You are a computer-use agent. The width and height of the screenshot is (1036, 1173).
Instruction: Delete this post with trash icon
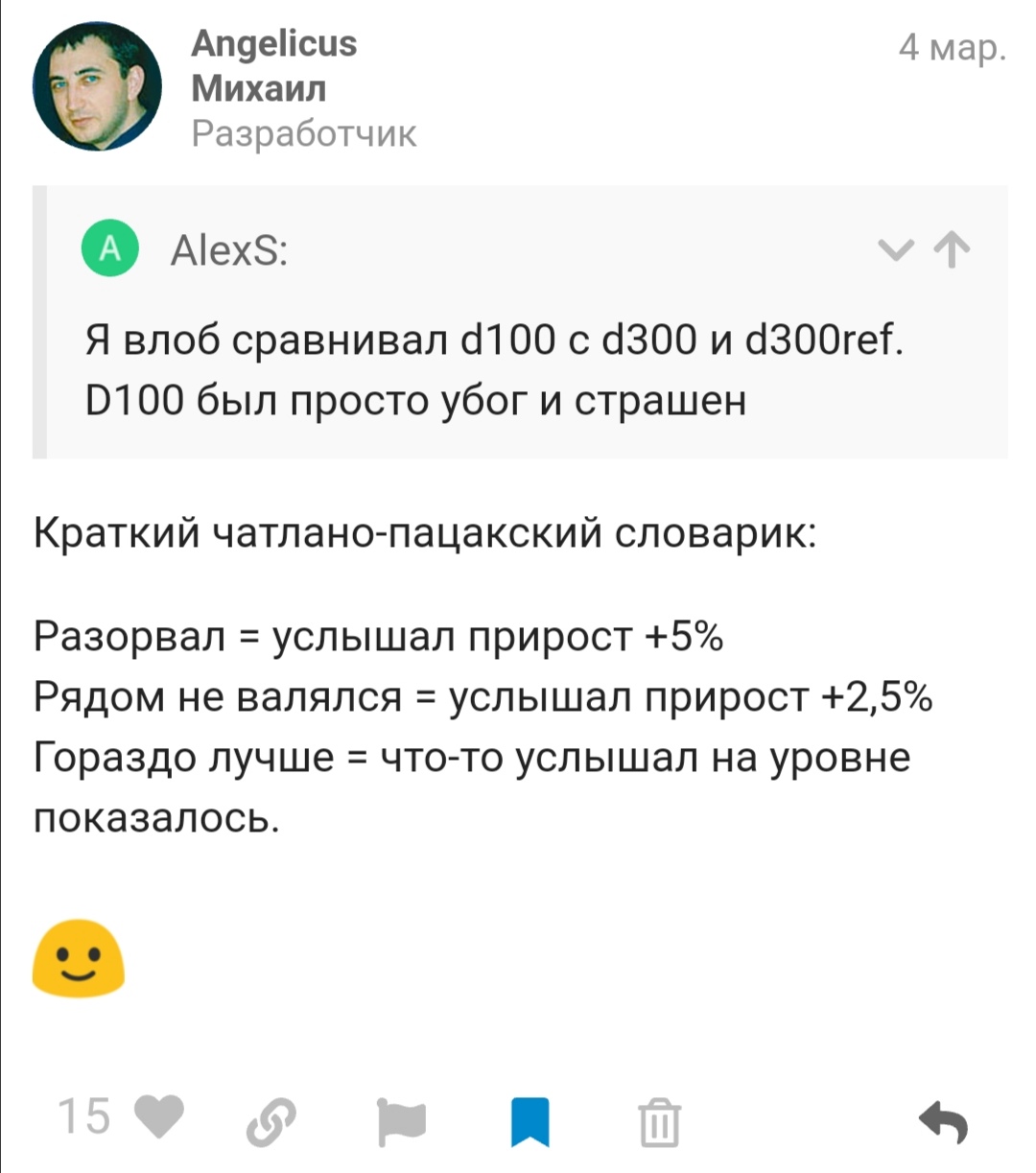[x=659, y=1121]
